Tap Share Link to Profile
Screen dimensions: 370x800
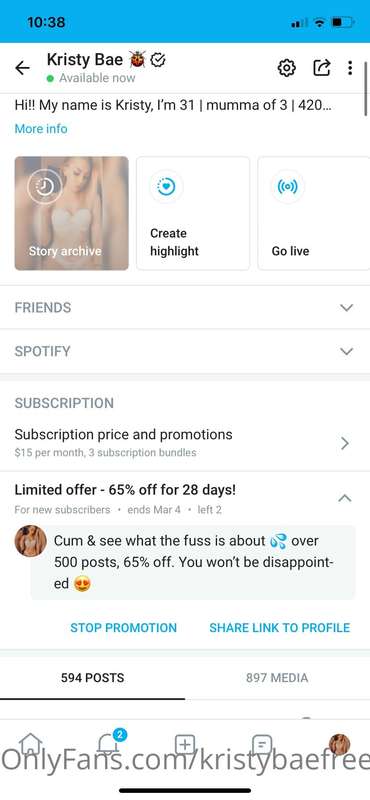tap(280, 627)
